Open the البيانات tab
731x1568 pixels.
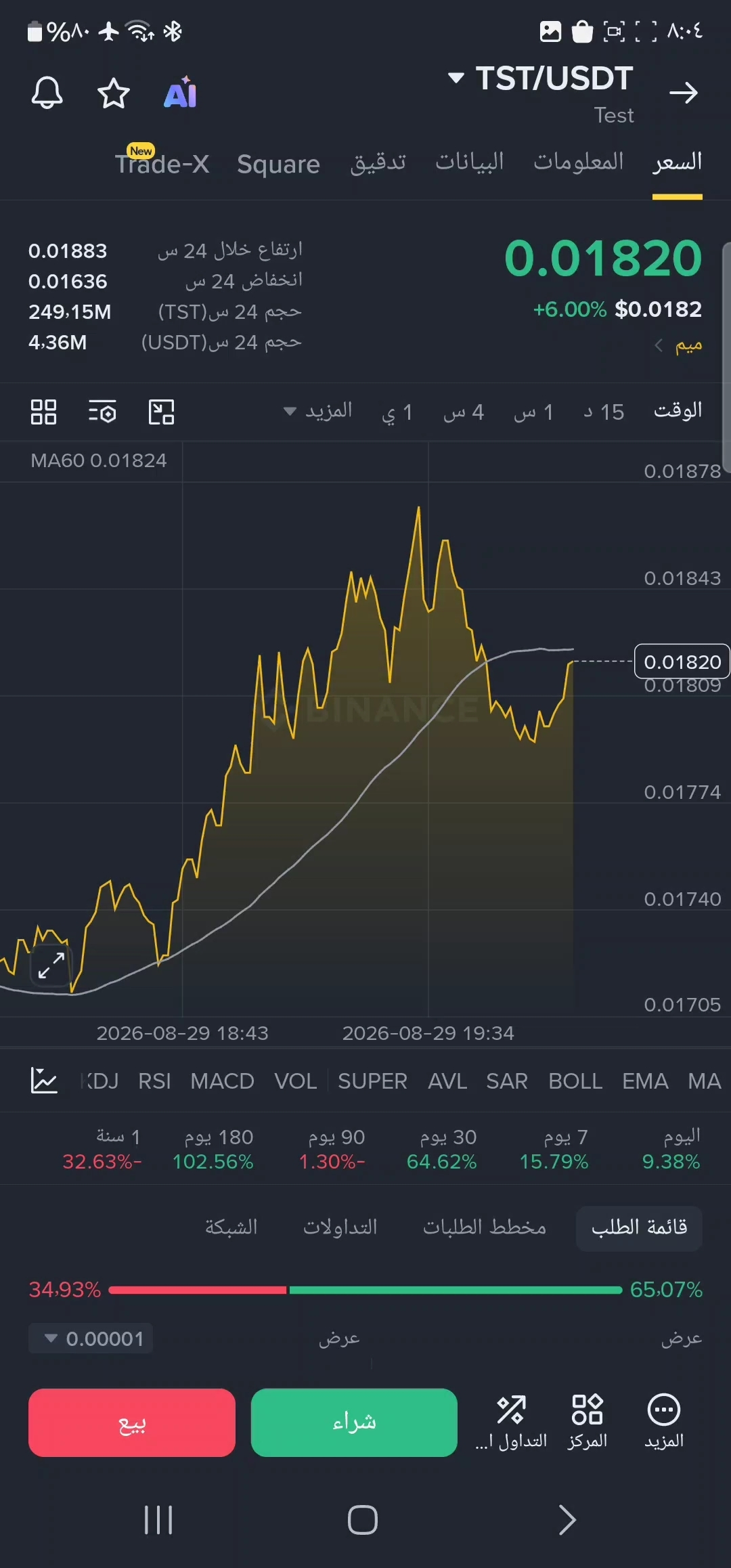470,162
